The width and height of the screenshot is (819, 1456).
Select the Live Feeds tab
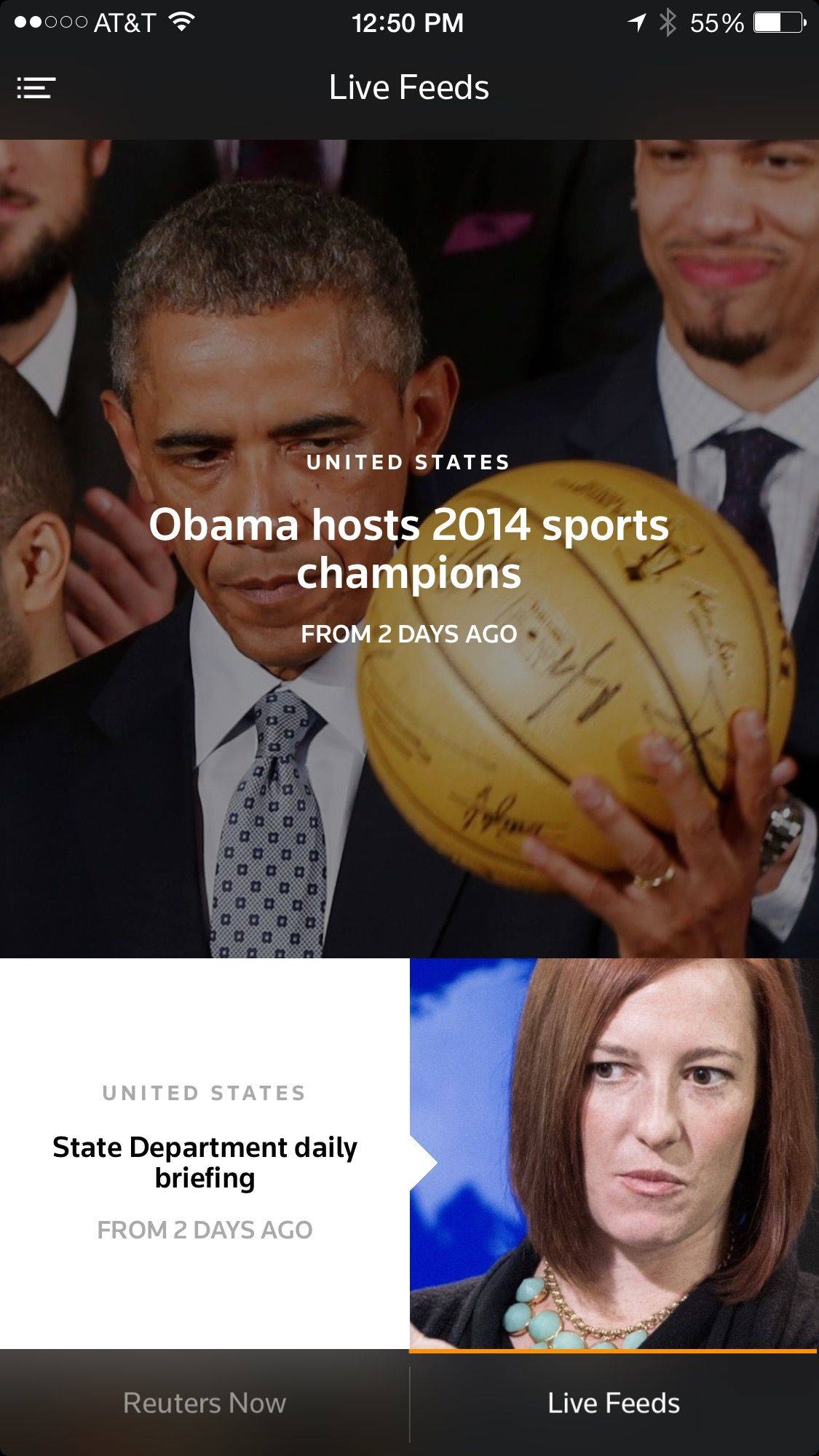pos(614,1404)
